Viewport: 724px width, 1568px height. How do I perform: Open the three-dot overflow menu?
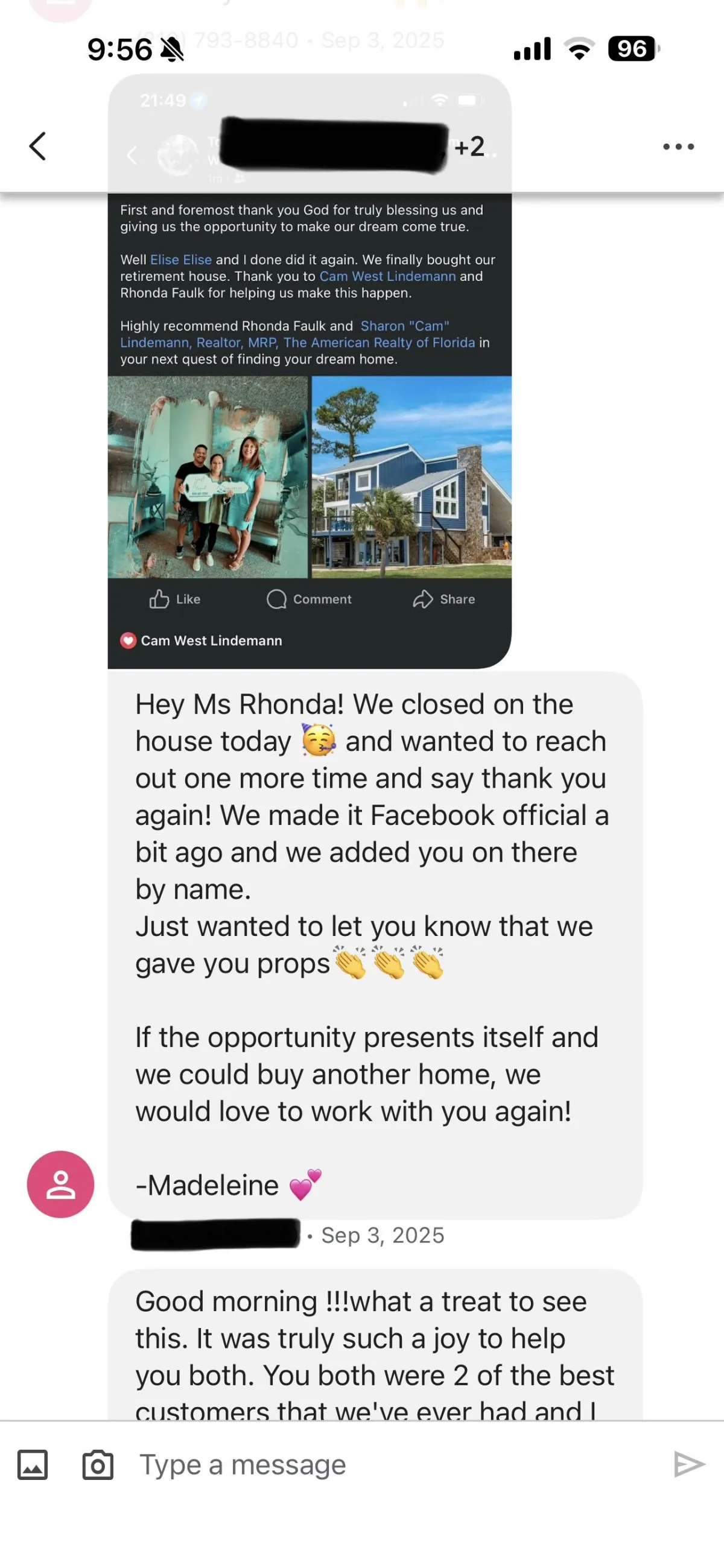tap(678, 147)
